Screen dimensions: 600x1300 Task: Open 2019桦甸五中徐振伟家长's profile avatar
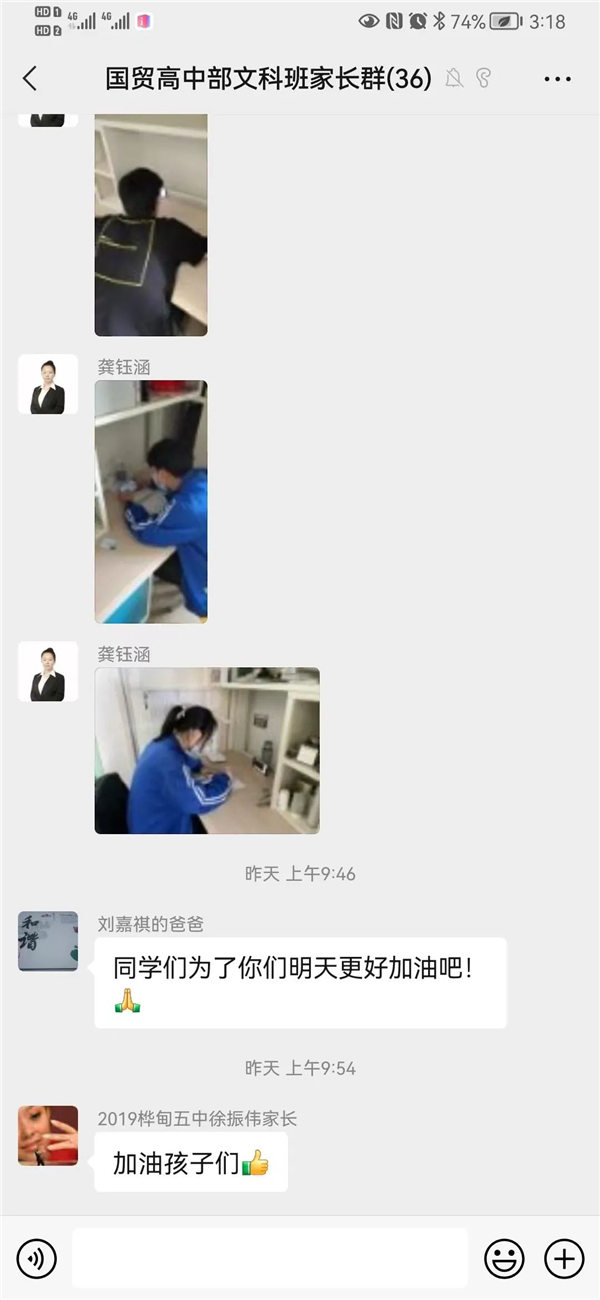[x=48, y=1135]
